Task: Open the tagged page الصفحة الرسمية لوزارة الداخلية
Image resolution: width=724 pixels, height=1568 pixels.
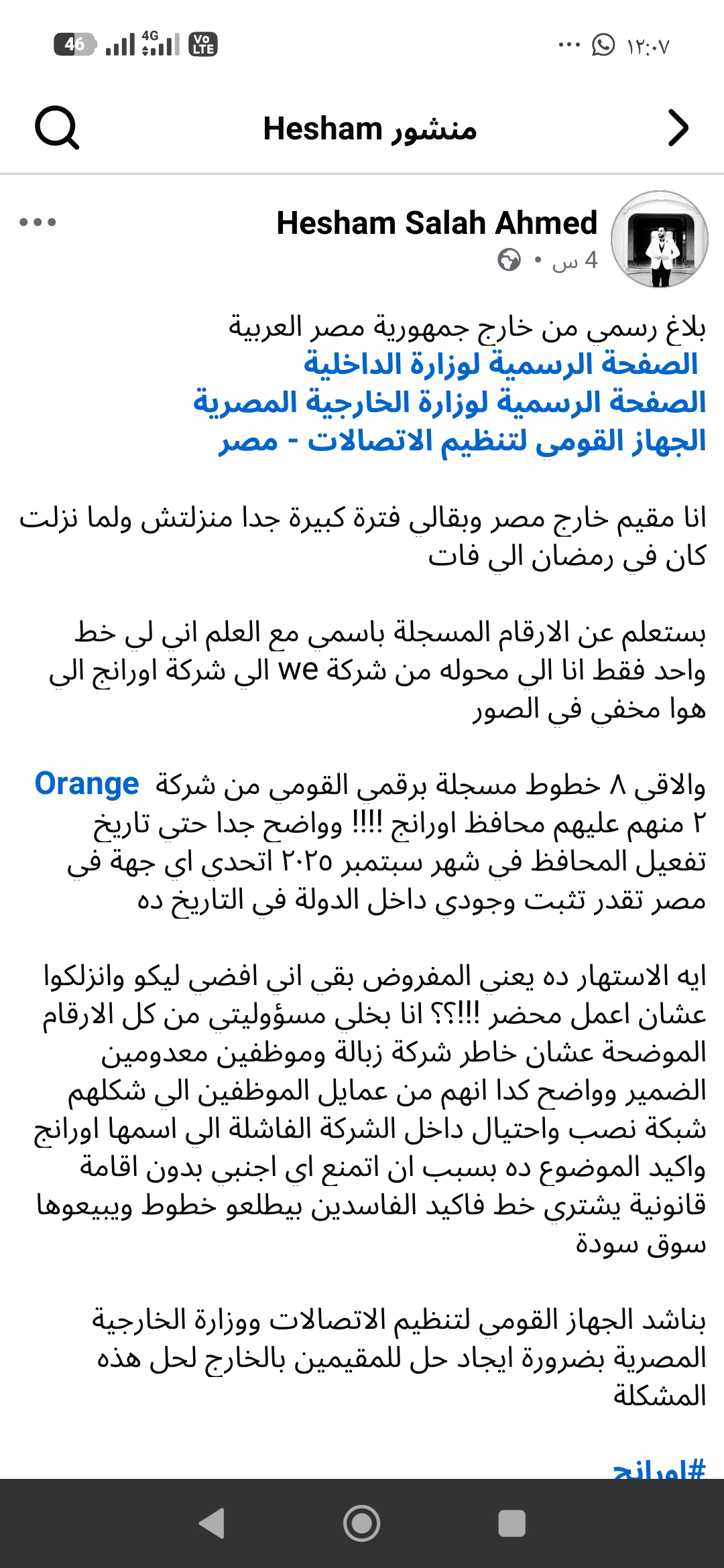Action: (x=501, y=364)
